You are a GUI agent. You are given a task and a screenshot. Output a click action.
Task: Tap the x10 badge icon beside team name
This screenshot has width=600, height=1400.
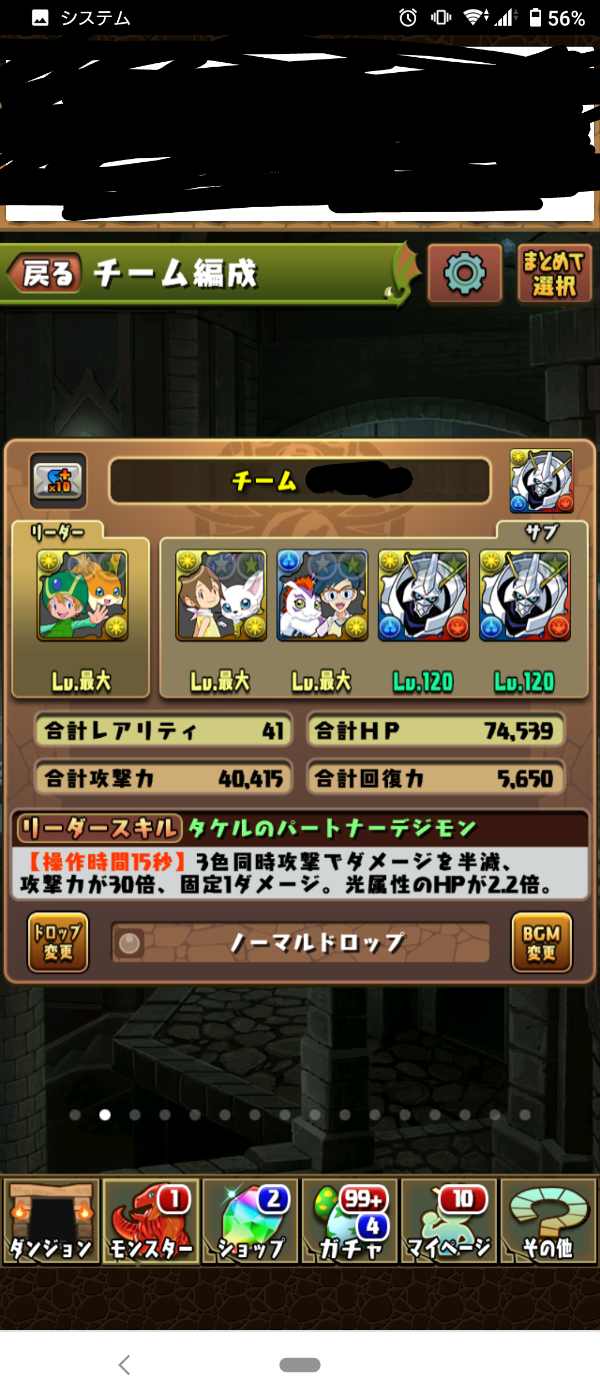point(58,481)
